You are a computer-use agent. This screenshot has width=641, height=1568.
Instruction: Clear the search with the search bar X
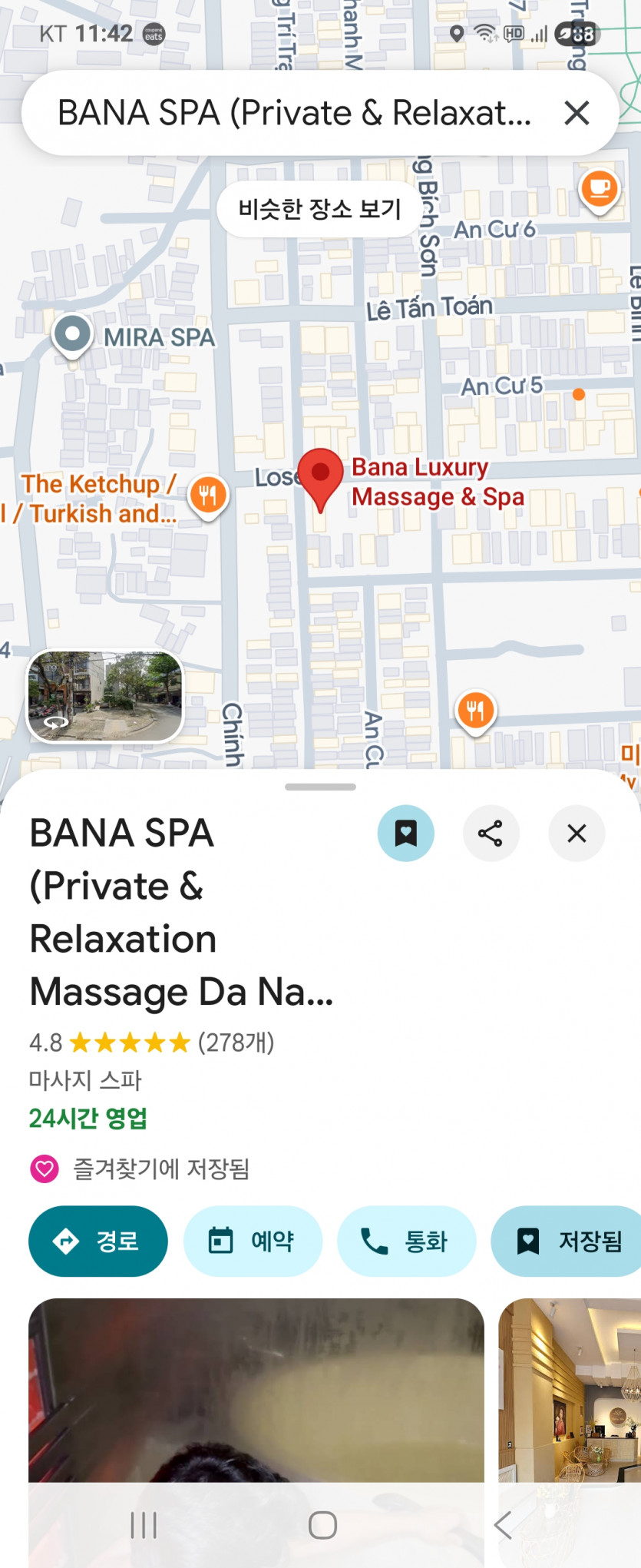tap(577, 112)
